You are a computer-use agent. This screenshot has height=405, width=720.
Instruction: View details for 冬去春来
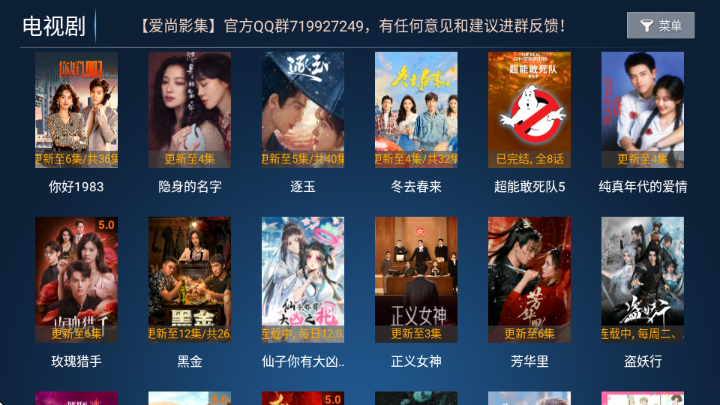coord(416,110)
